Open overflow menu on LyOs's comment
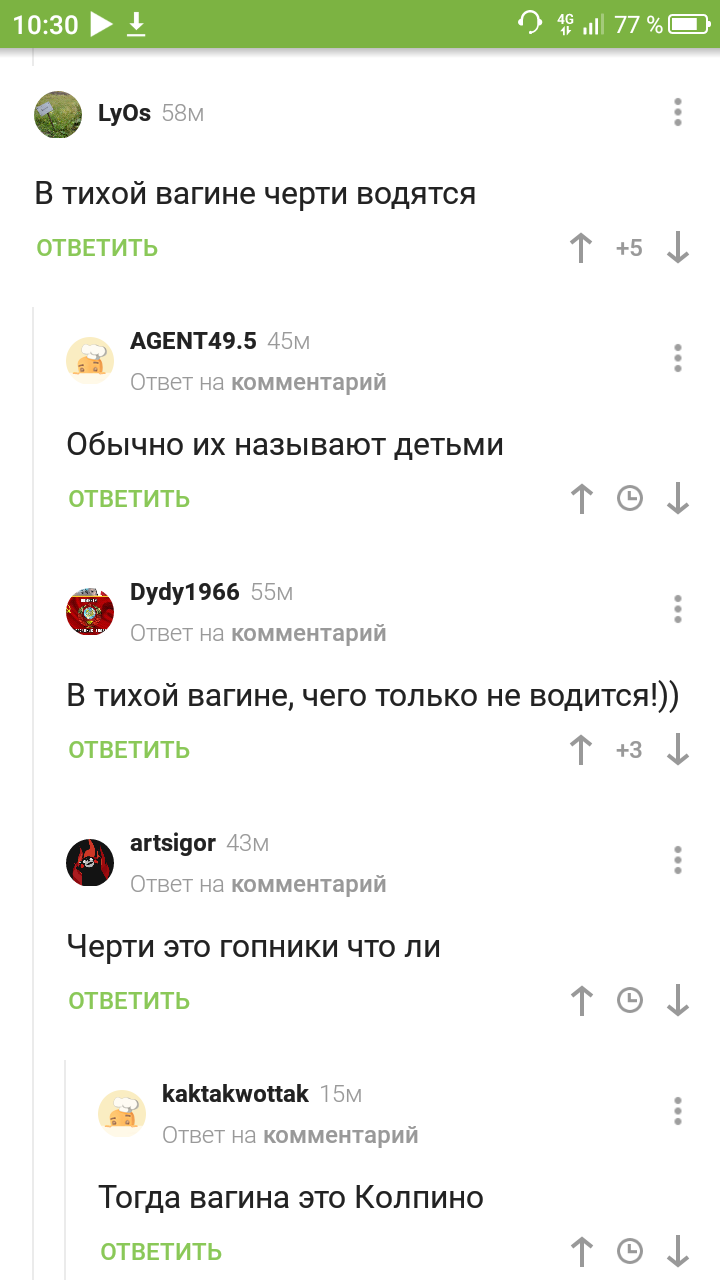 (x=678, y=112)
